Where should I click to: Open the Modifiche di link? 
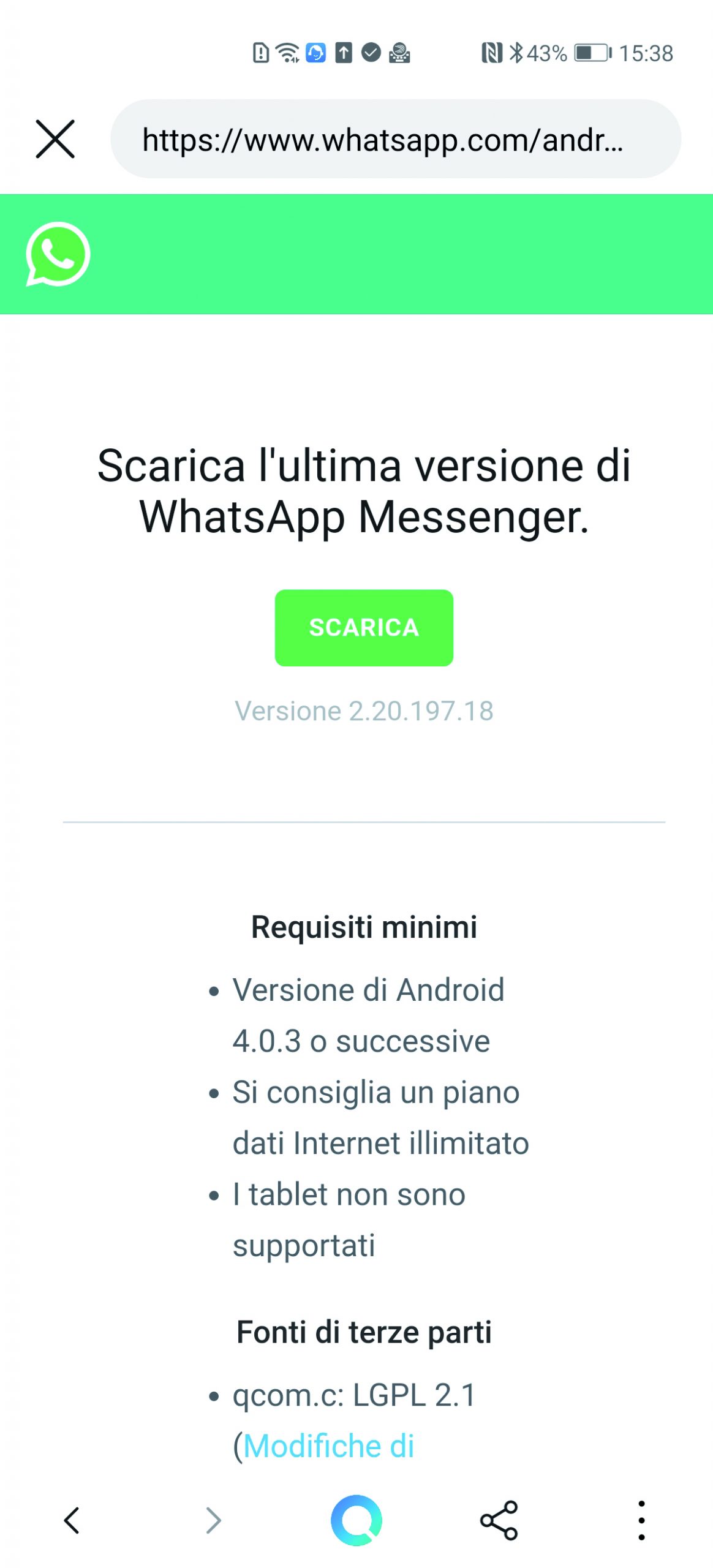tap(328, 1447)
